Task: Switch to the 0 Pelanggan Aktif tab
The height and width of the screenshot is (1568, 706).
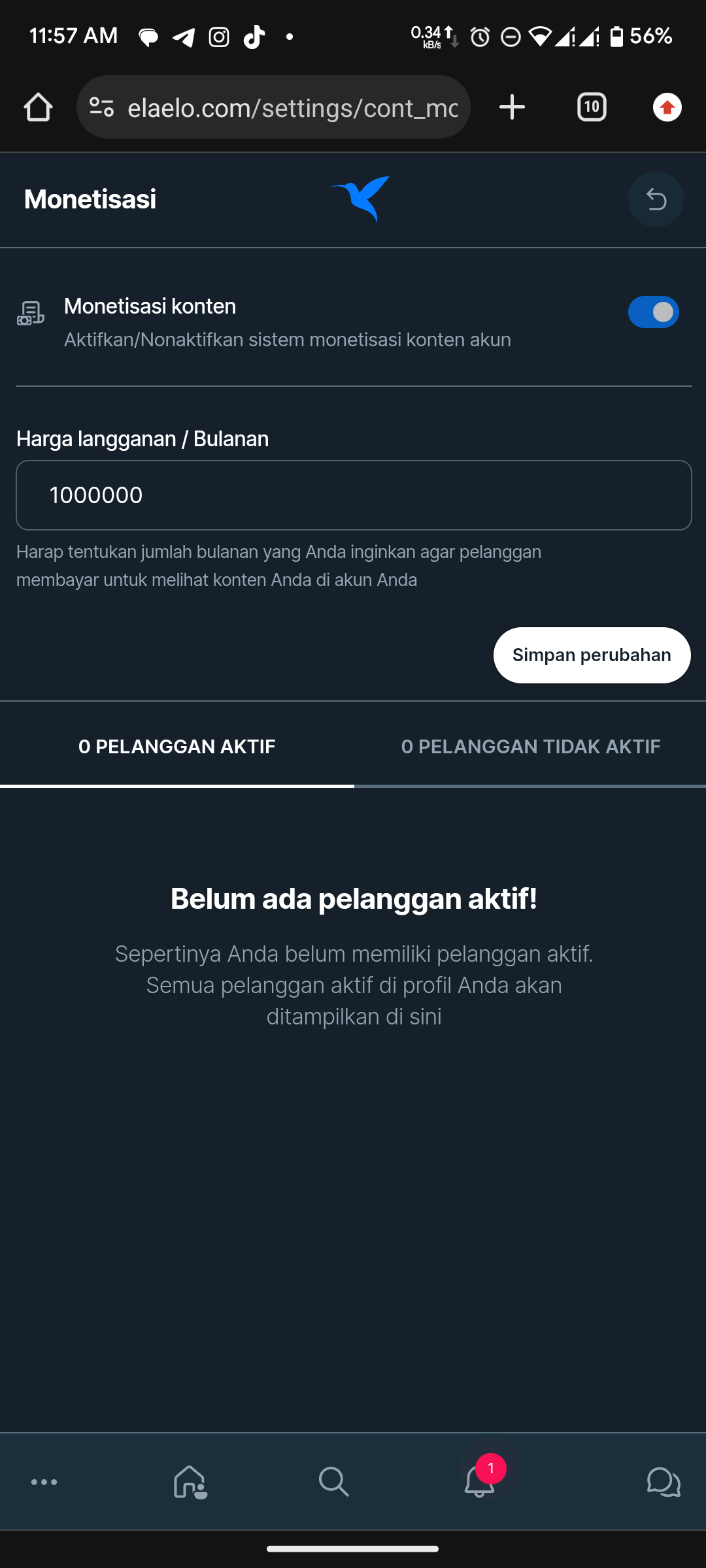Action: click(x=177, y=747)
